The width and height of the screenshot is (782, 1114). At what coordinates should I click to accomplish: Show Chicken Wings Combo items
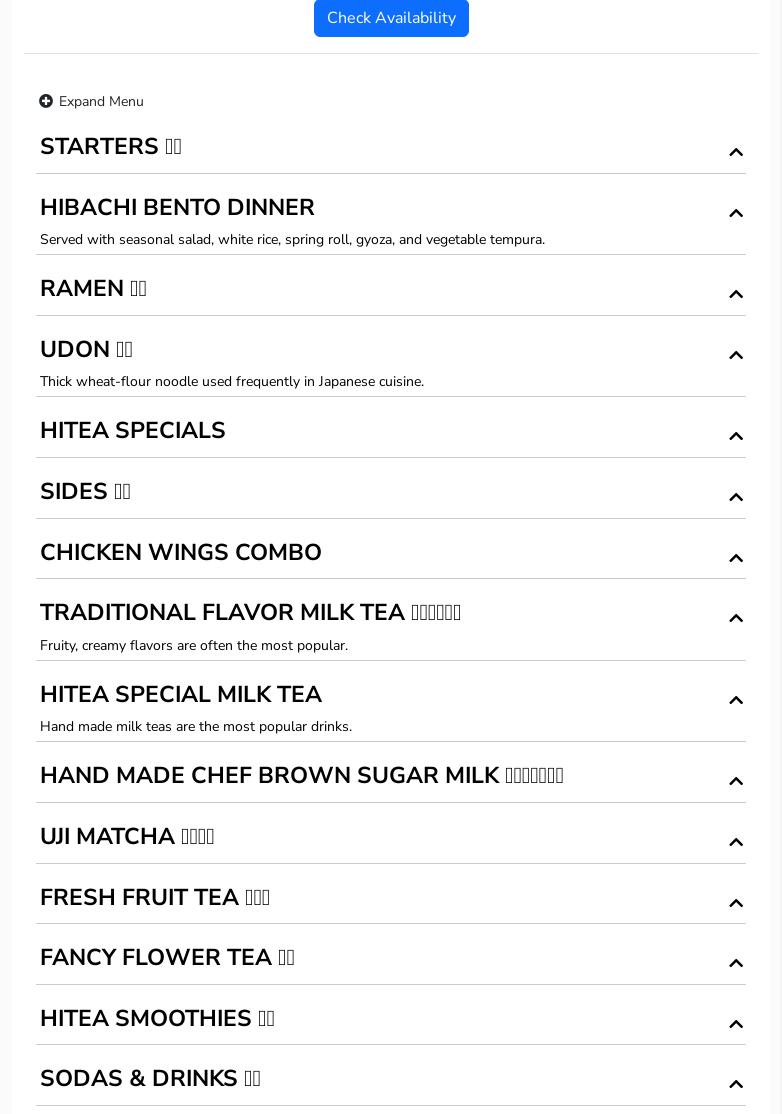(390, 553)
